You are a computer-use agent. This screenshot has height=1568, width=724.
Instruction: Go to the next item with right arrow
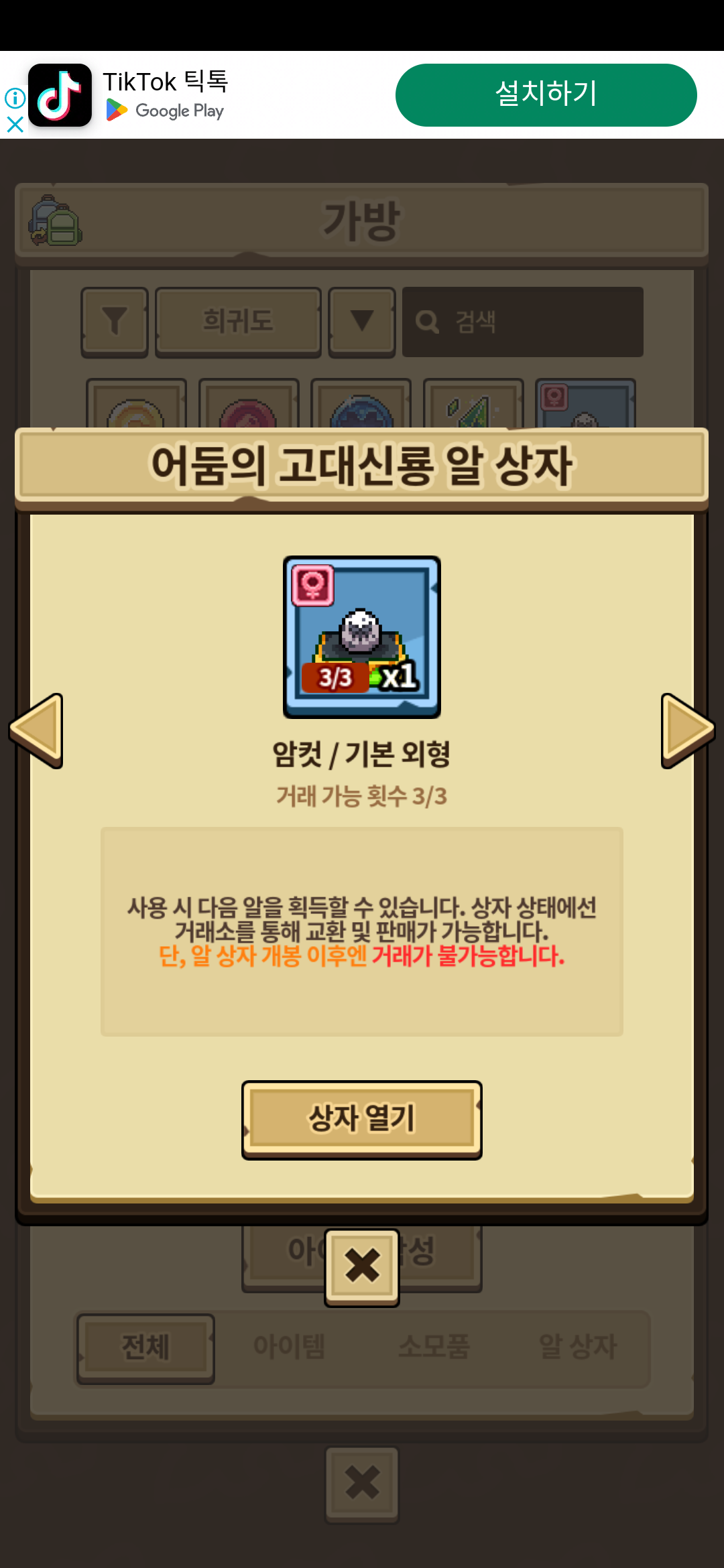(x=686, y=730)
